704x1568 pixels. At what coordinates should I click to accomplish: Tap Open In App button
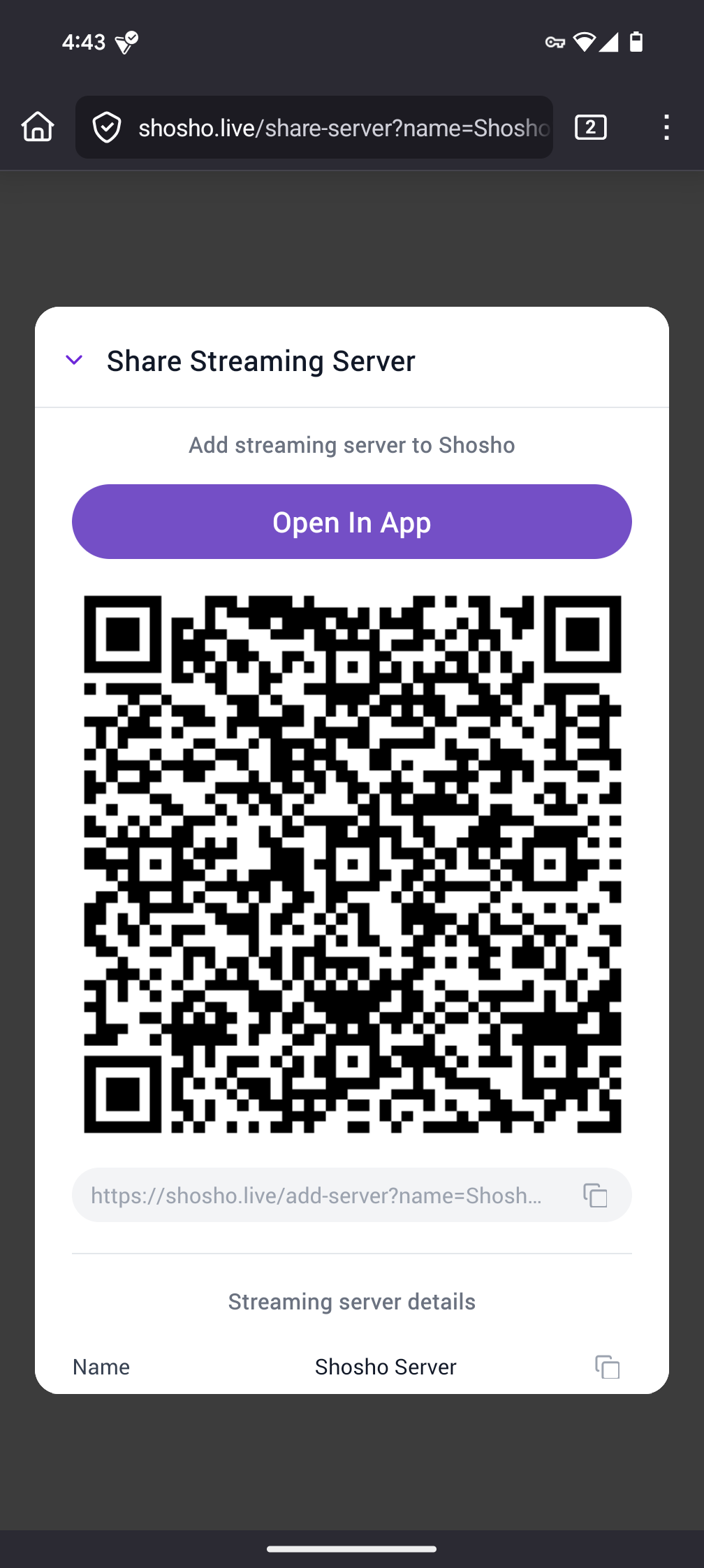point(352,522)
